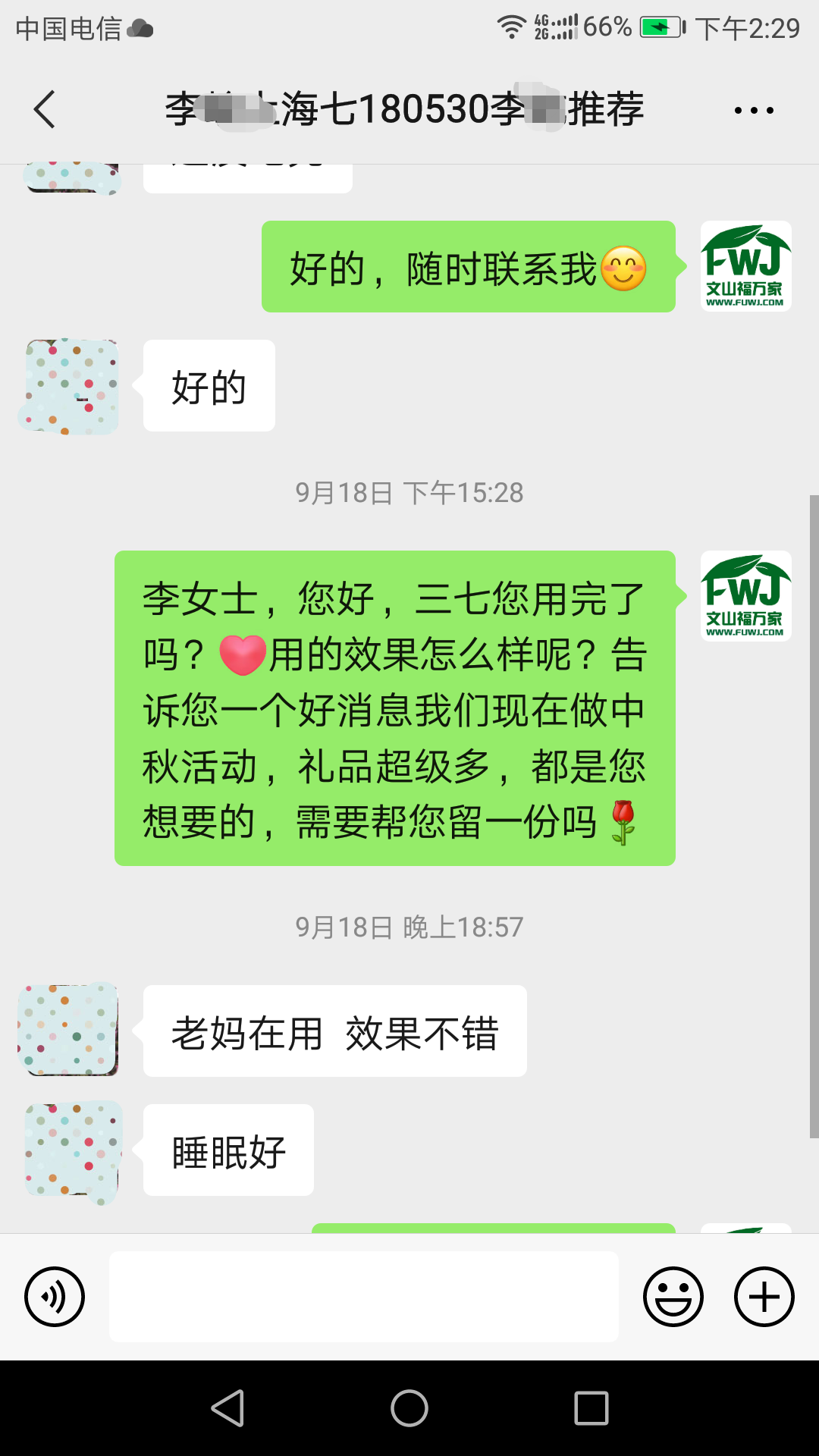The image size is (819, 1456).
Task: Open the emoji sticker panel
Action: pos(673,1297)
